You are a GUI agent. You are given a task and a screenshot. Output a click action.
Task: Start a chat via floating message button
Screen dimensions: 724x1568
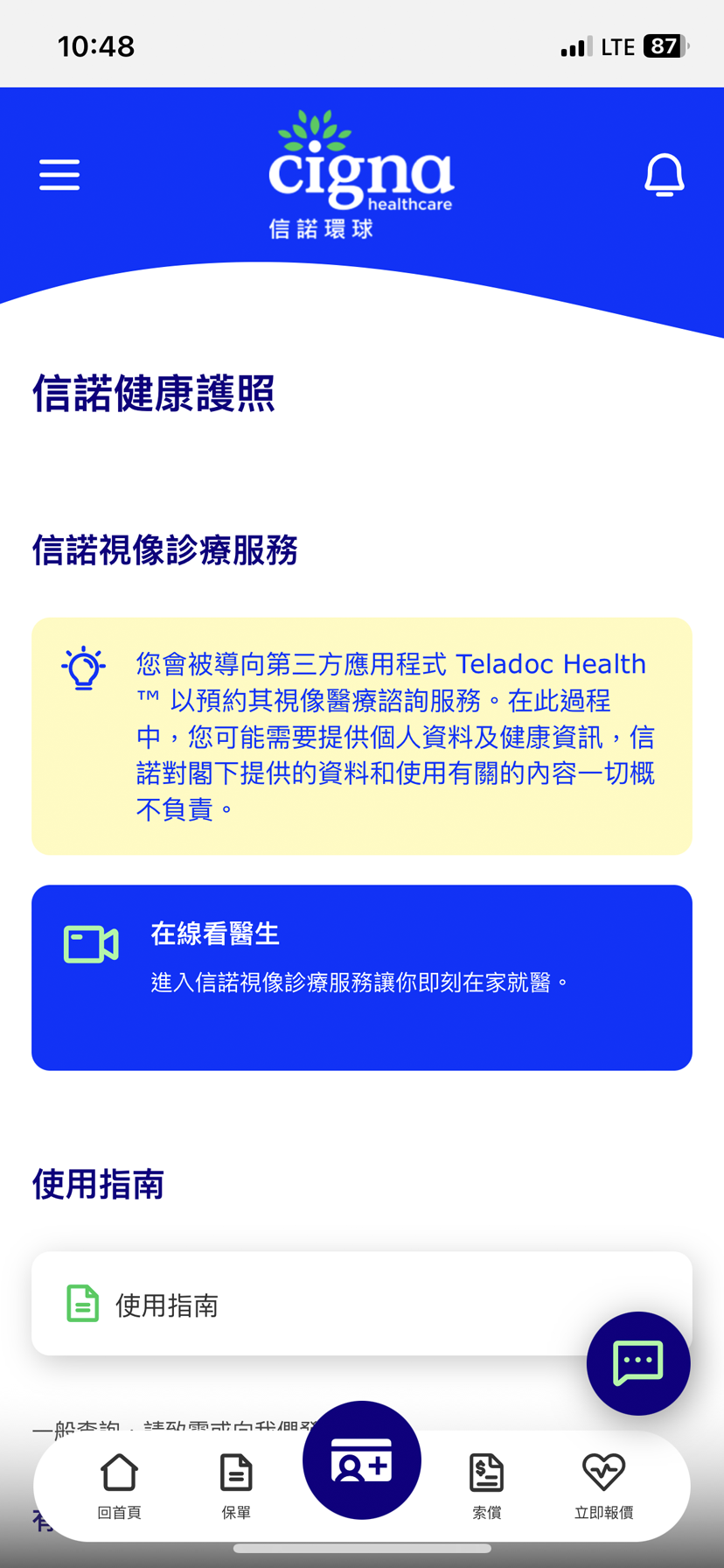[x=638, y=1363]
